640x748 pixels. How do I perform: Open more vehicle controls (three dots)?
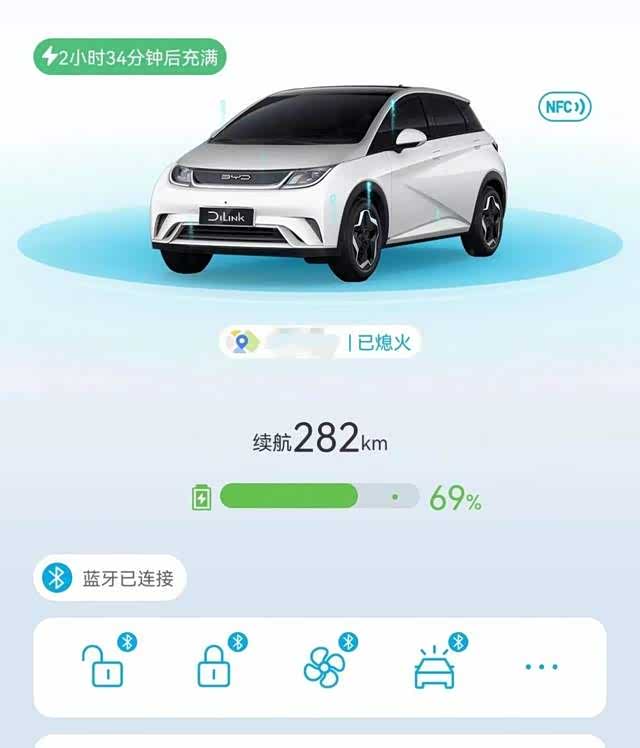pos(541,667)
